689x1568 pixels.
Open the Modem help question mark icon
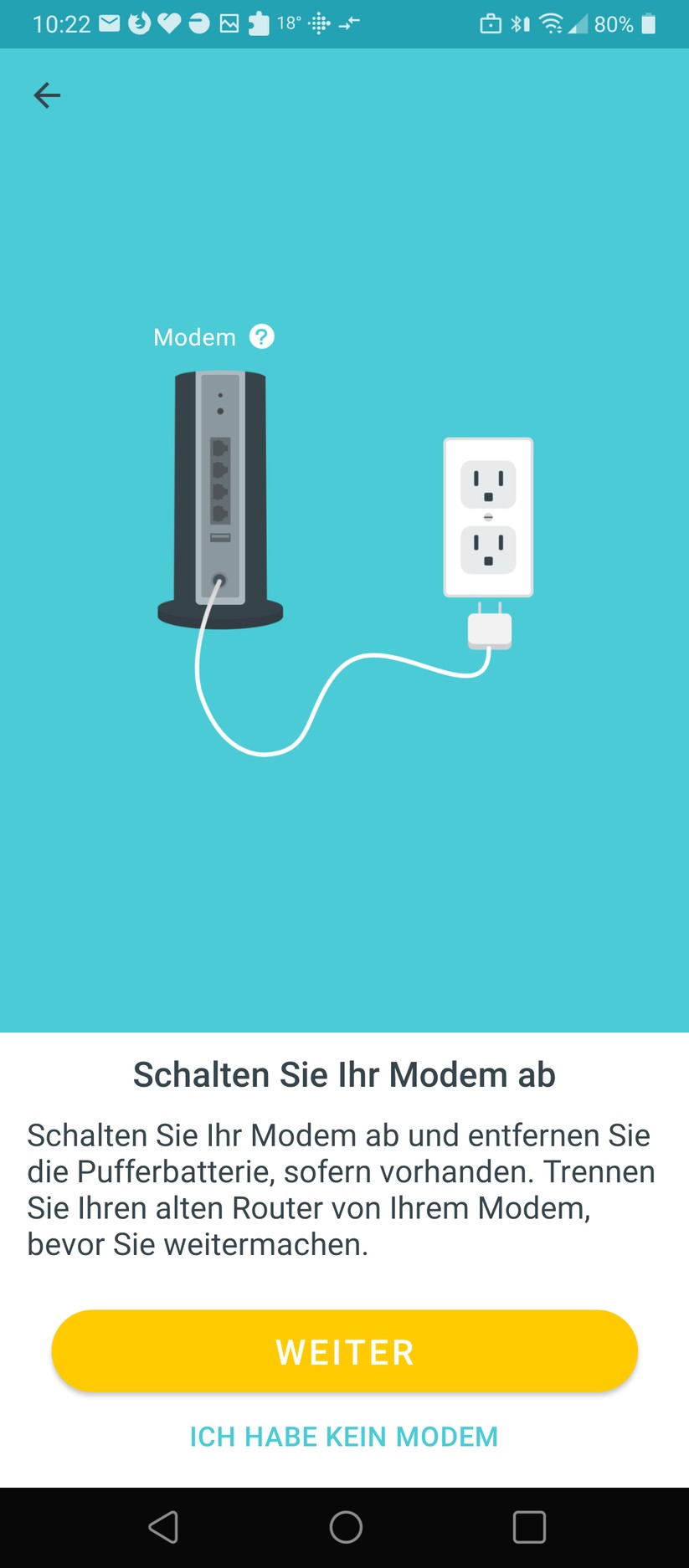261,336
